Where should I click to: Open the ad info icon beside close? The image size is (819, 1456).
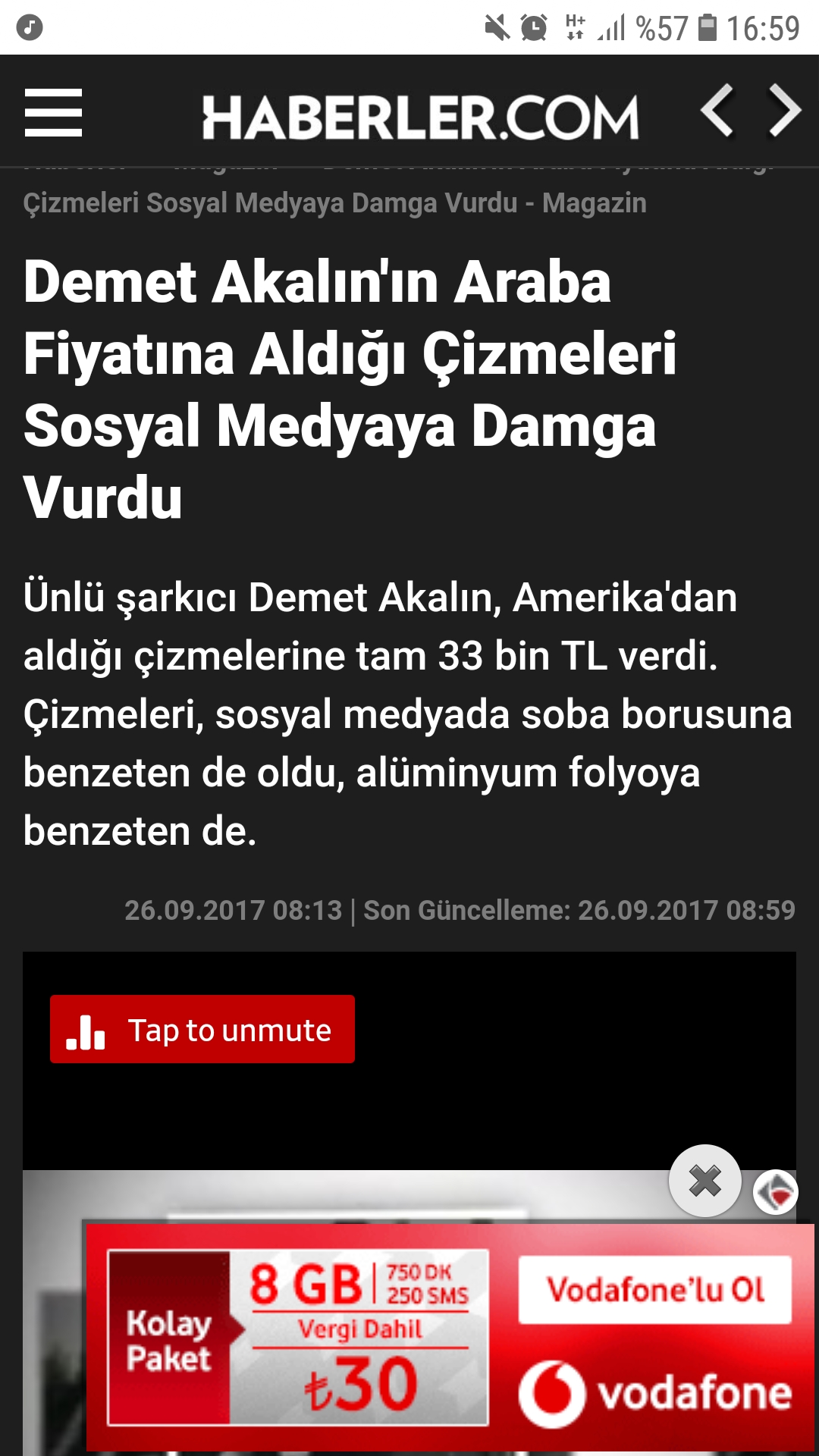click(775, 1193)
